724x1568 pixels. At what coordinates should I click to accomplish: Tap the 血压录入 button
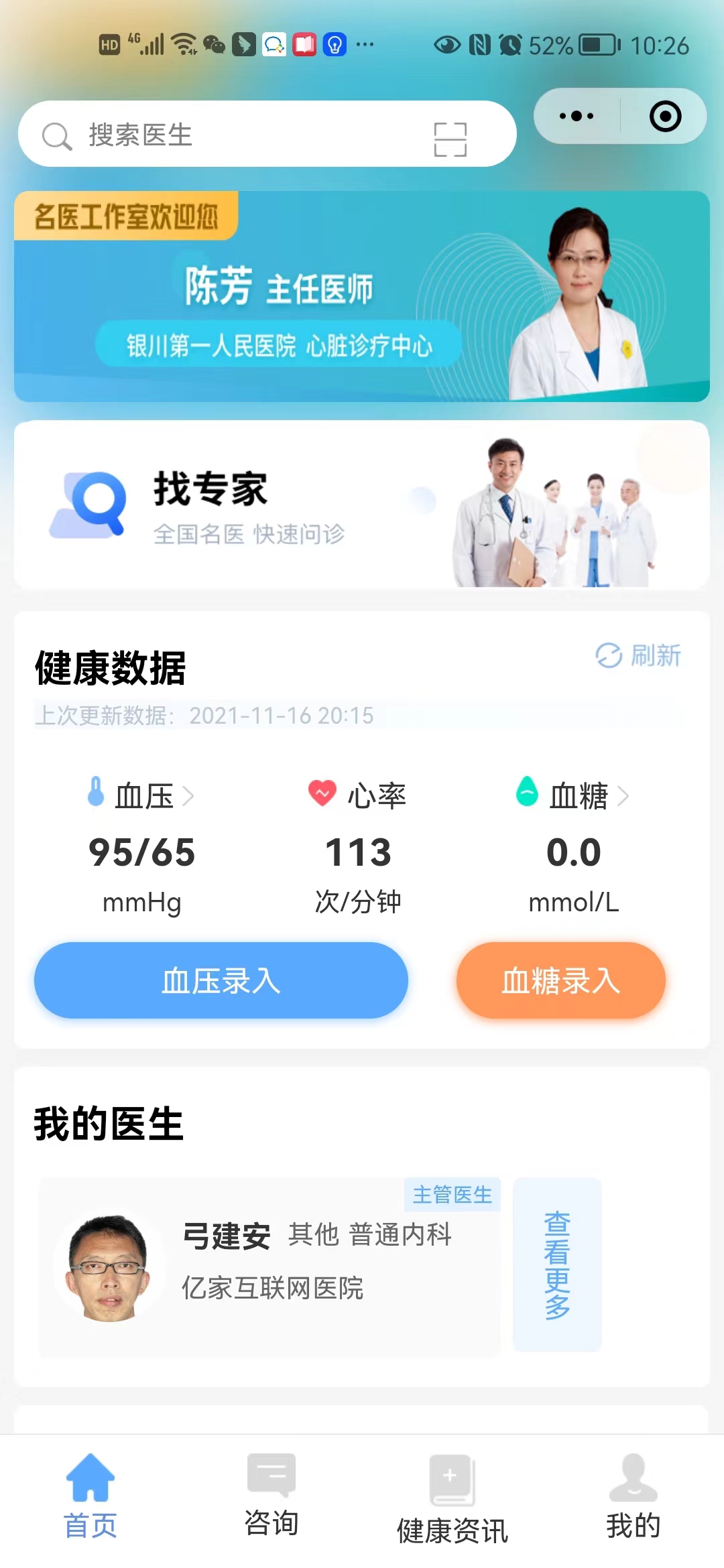(221, 980)
